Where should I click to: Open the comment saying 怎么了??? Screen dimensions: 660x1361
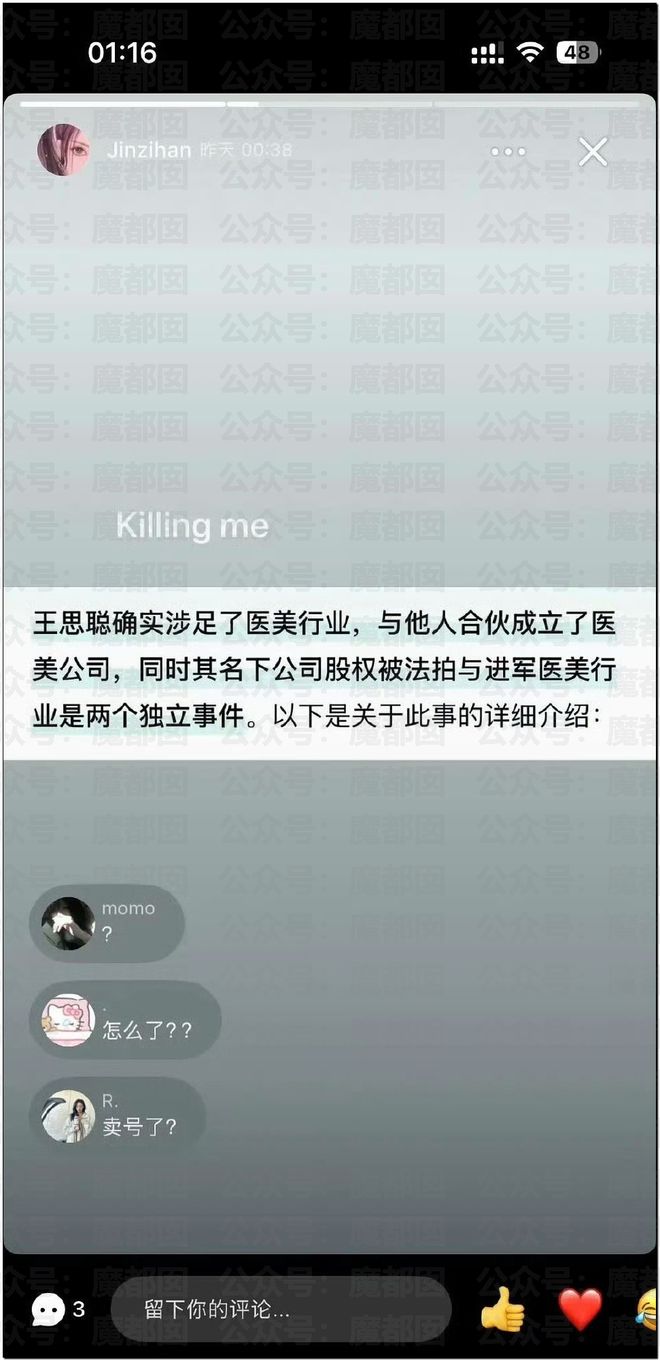(x=124, y=1019)
